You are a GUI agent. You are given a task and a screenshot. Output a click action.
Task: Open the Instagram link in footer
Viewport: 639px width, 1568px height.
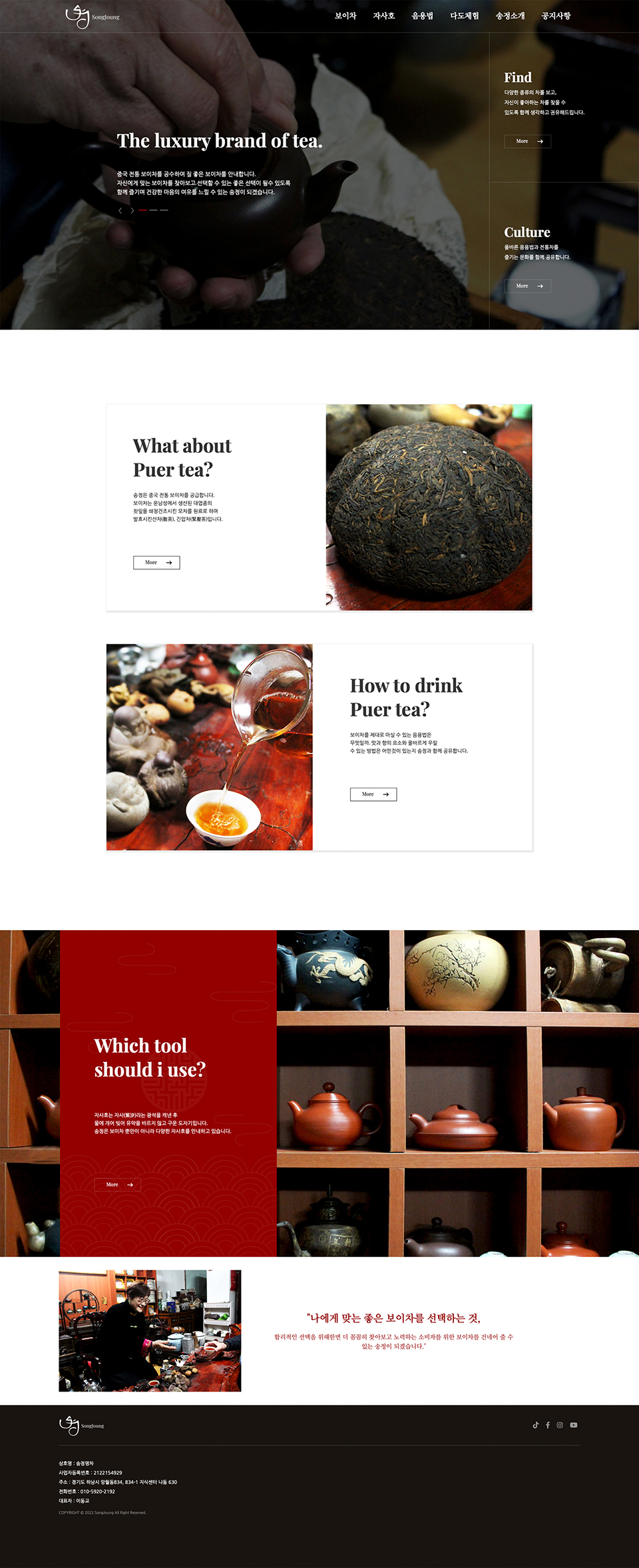(560, 1426)
